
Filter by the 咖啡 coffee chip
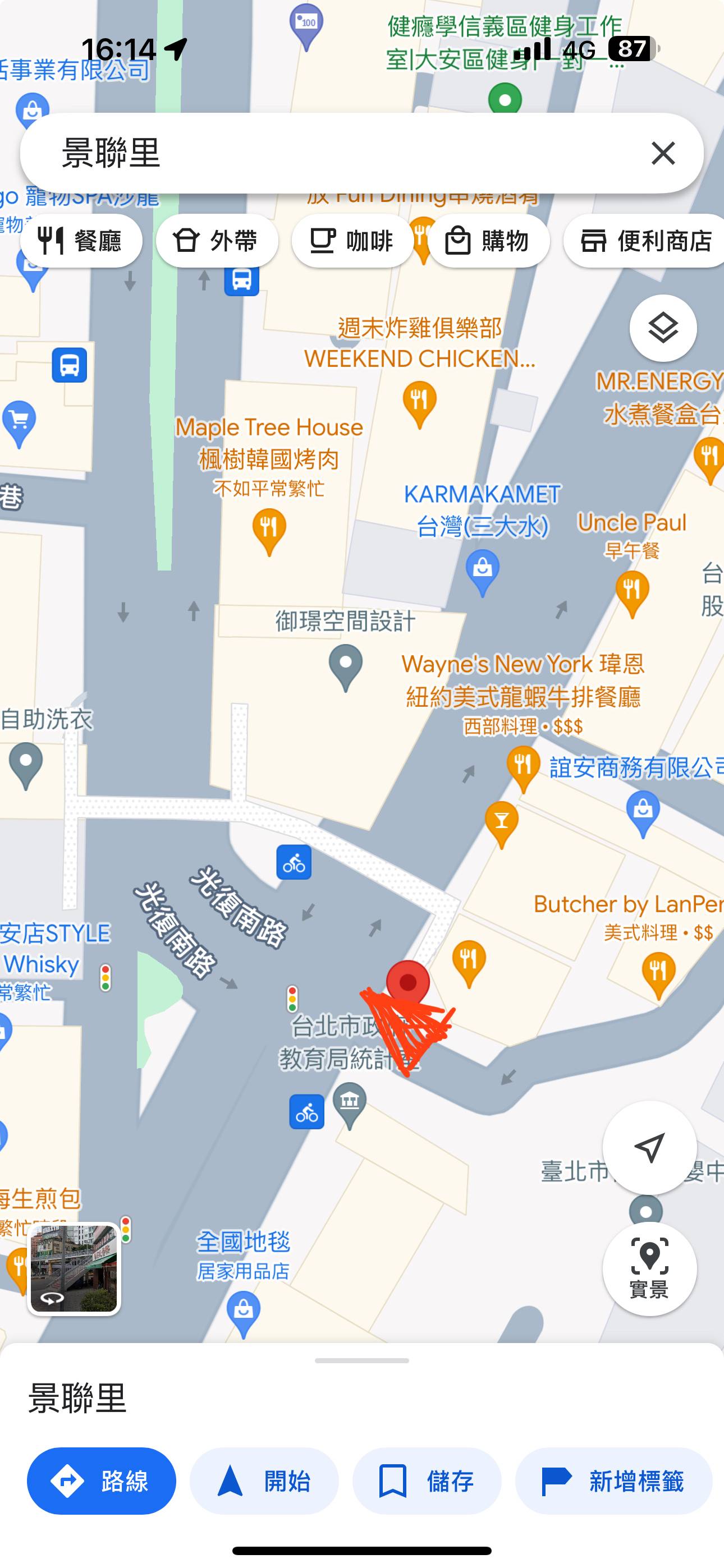pos(351,241)
